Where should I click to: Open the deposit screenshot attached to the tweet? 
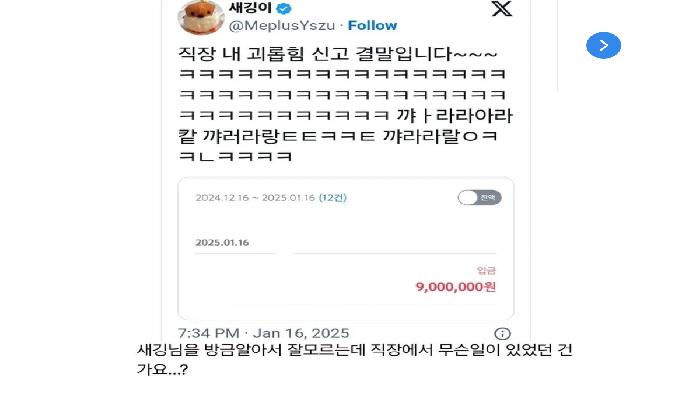click(346, 248)
